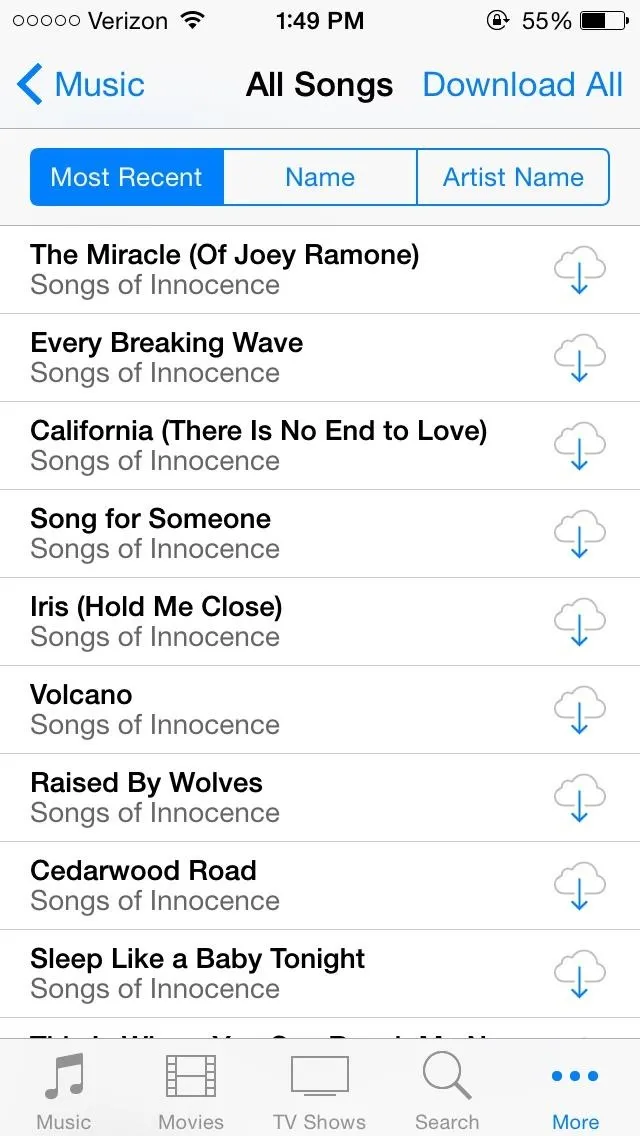Open the Raised By Wolves row

point(320,798)
